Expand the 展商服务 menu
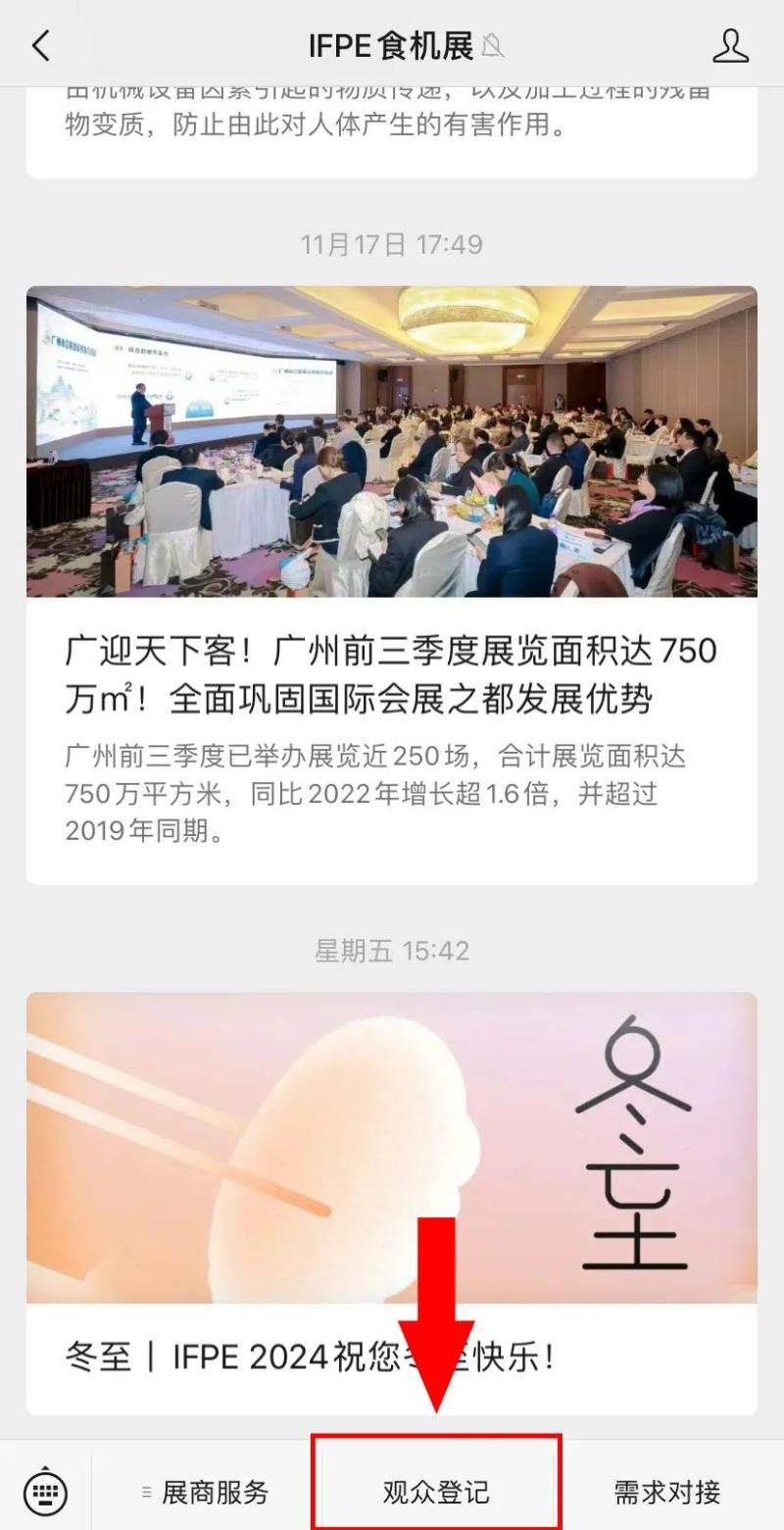The width and height of the screenshot is (784, 1530). (205, 1493)
